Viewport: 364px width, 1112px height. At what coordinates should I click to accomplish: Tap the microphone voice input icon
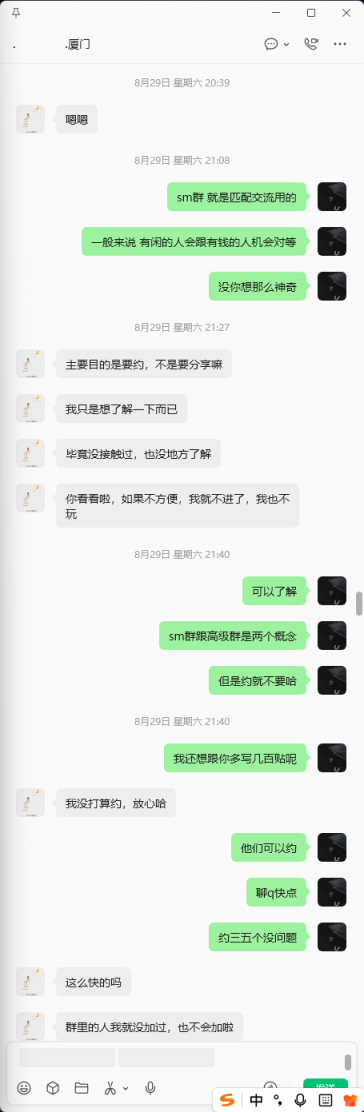(x=150, y=1087)
